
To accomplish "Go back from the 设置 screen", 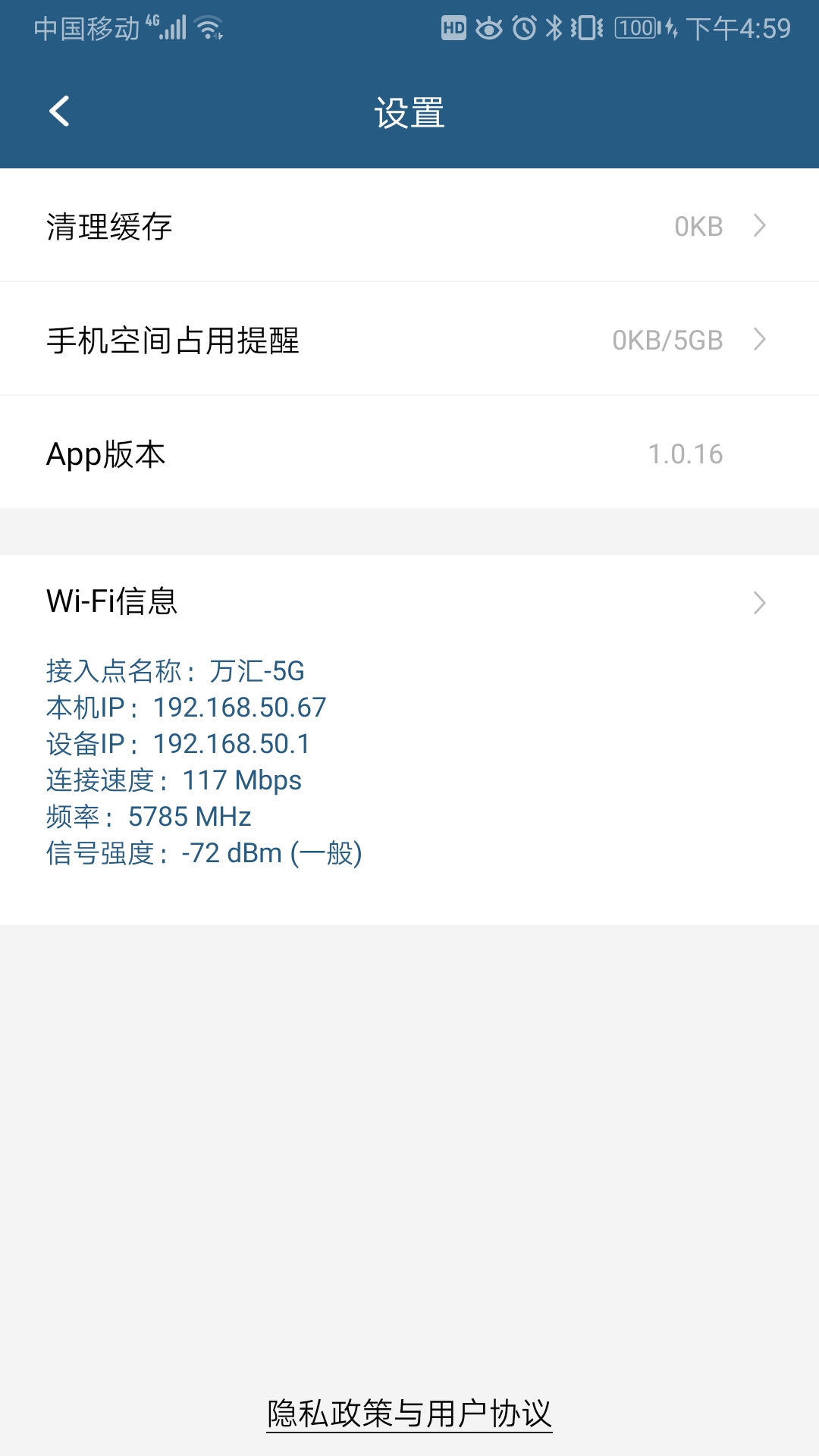I will click(59, 111).
